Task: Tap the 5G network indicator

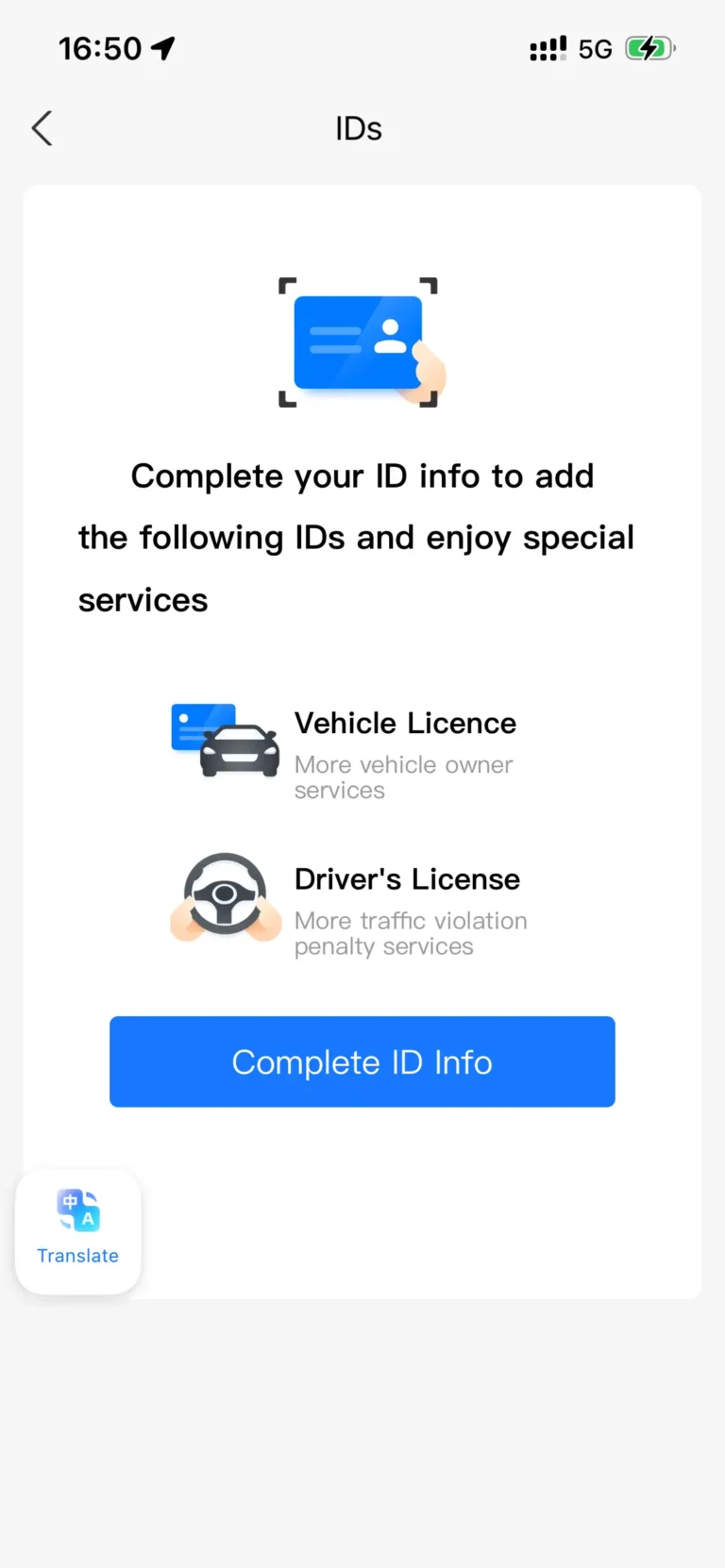Action: click(x=596, y=48)
